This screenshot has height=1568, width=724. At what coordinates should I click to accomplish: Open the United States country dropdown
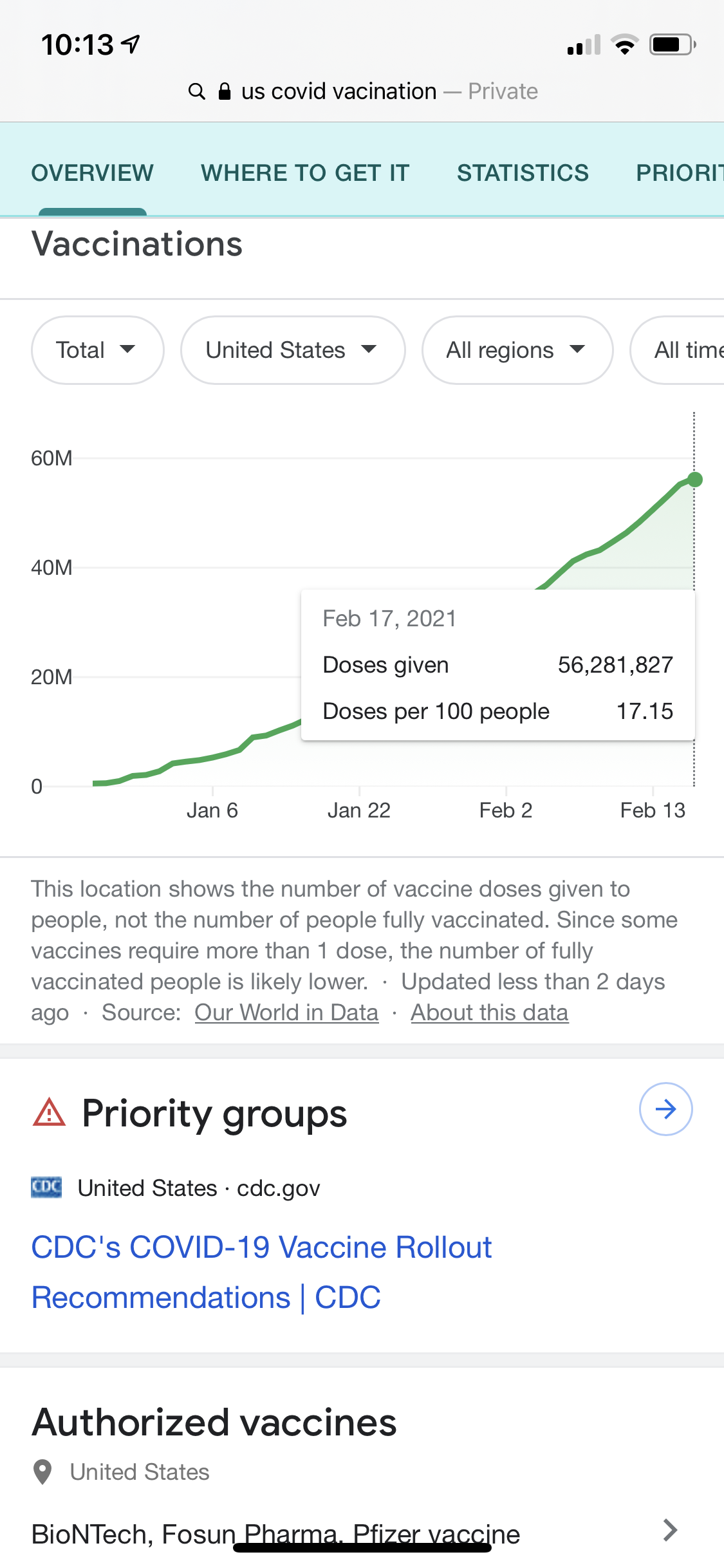tap(292, 350)
